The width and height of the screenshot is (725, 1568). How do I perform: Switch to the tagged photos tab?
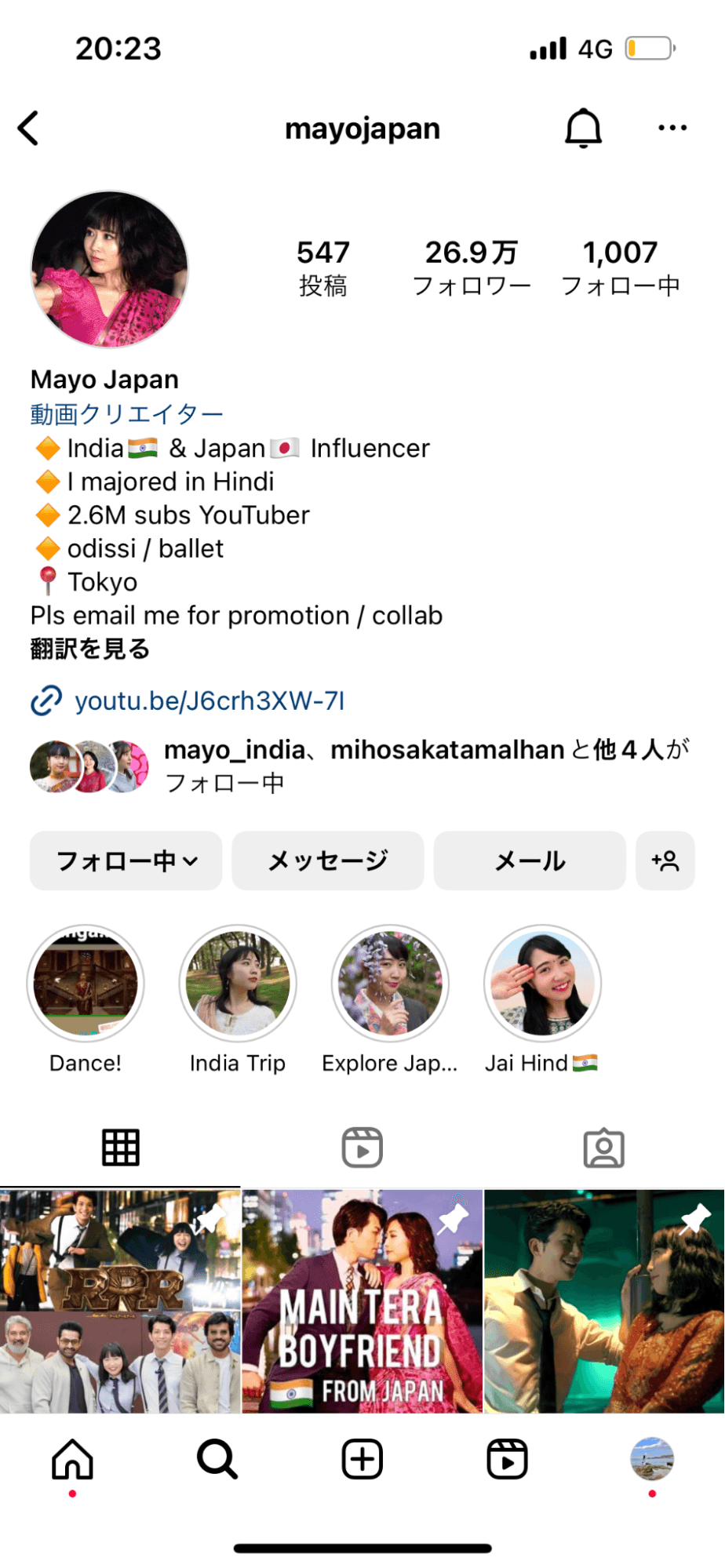pyautogui.click(x=604, y=1148)
